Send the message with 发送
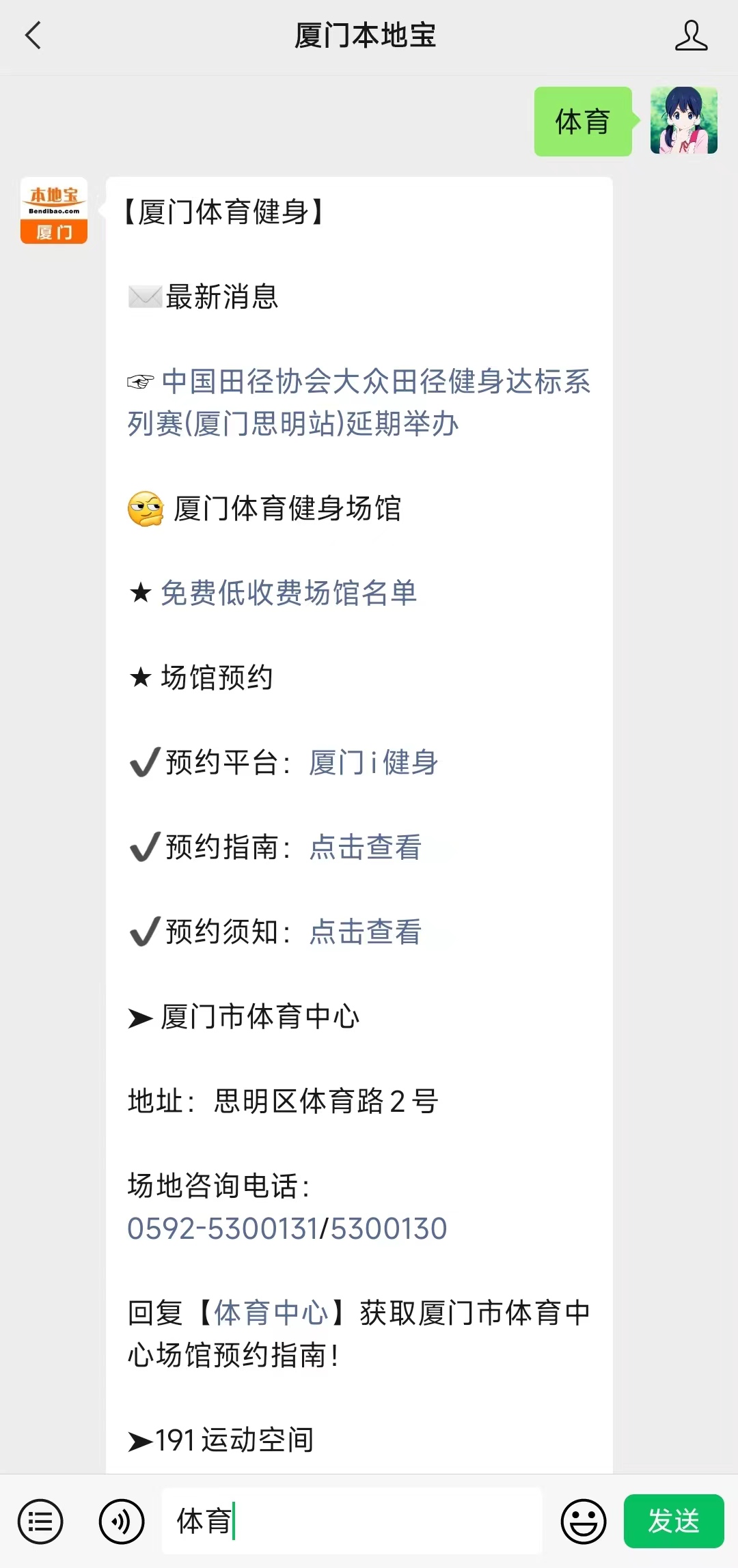This screenshot has width=738, height=1568. pos(674,1521)
